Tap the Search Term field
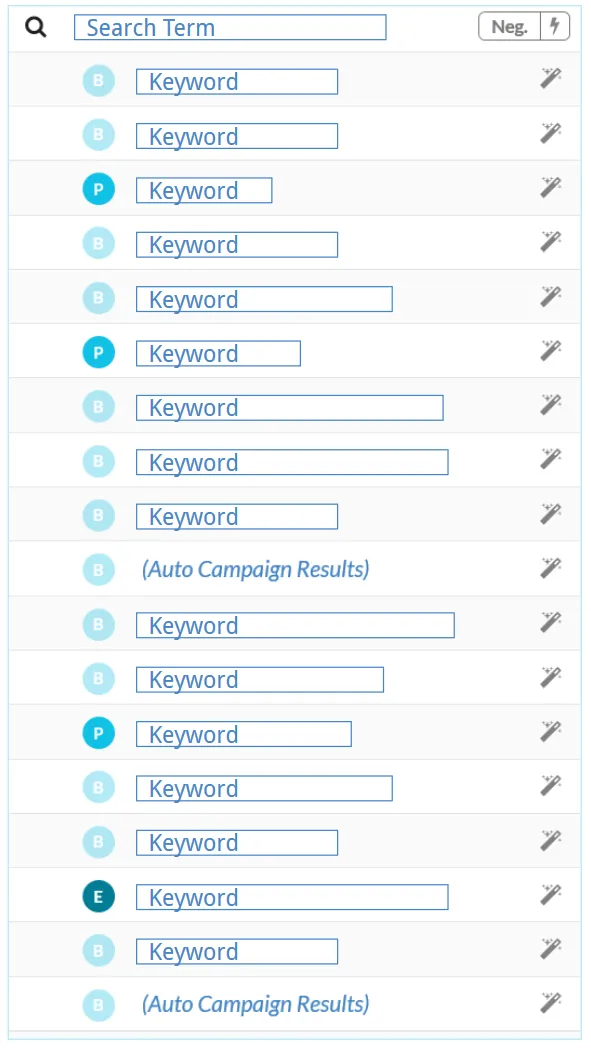591x1049 pixels. point(230,27)
